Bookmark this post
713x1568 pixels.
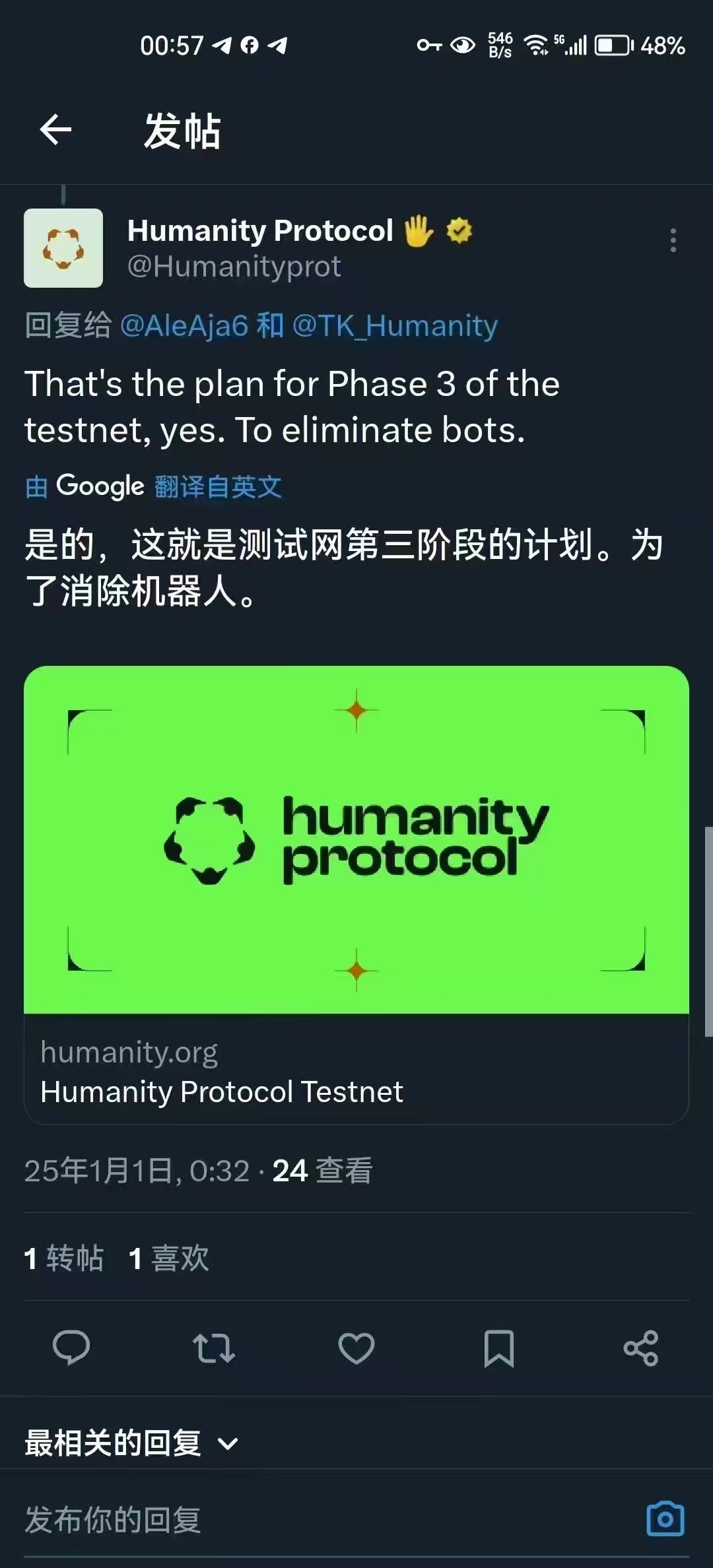498,1348
